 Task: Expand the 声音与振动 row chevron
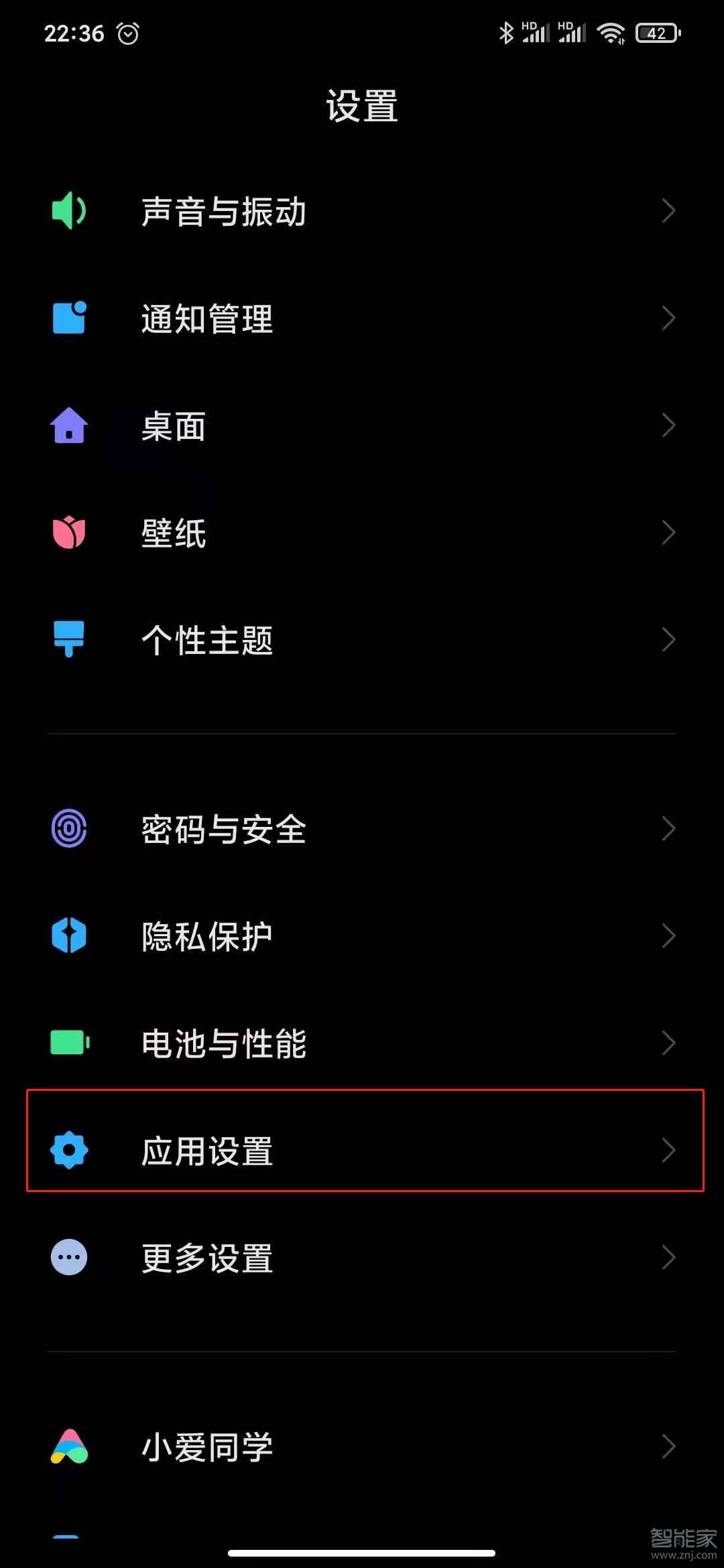tap(668, 211)
